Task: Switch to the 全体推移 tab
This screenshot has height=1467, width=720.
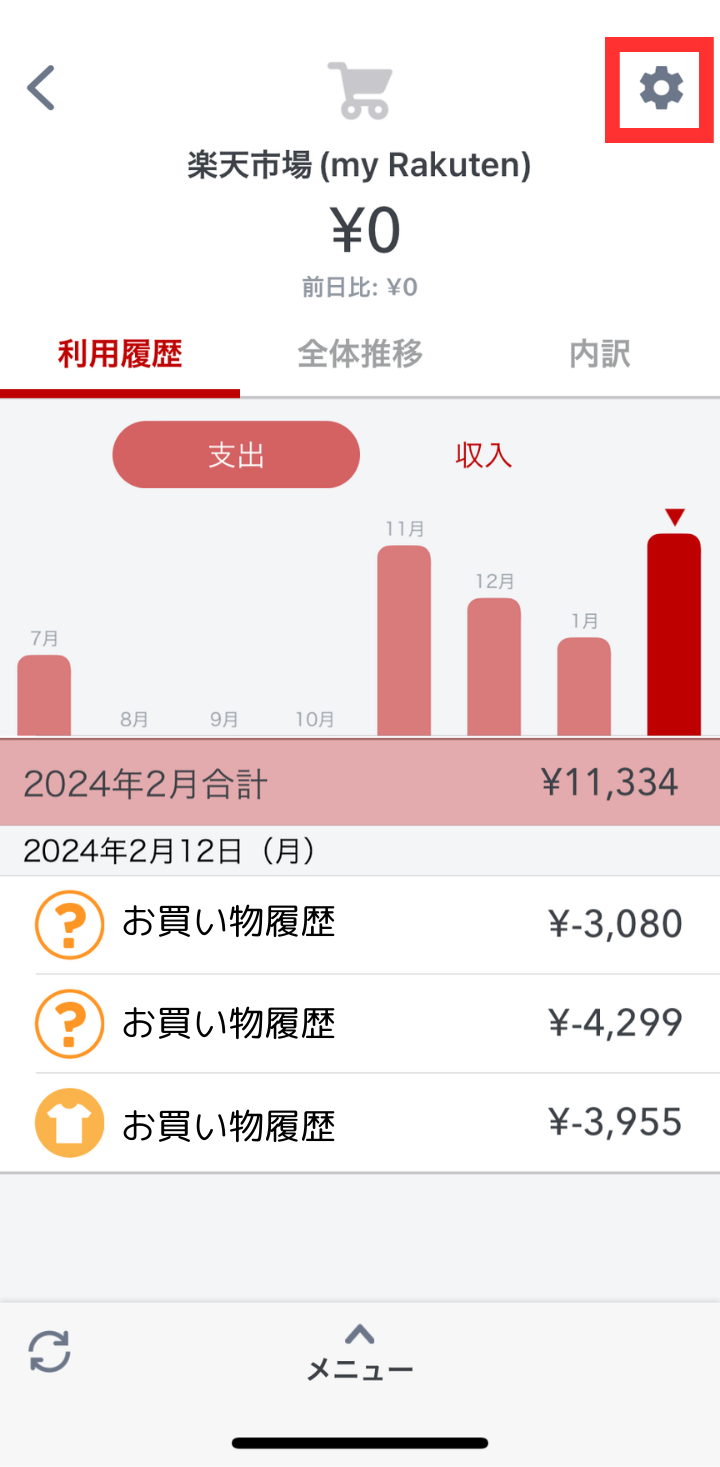Action: point(360,354)
